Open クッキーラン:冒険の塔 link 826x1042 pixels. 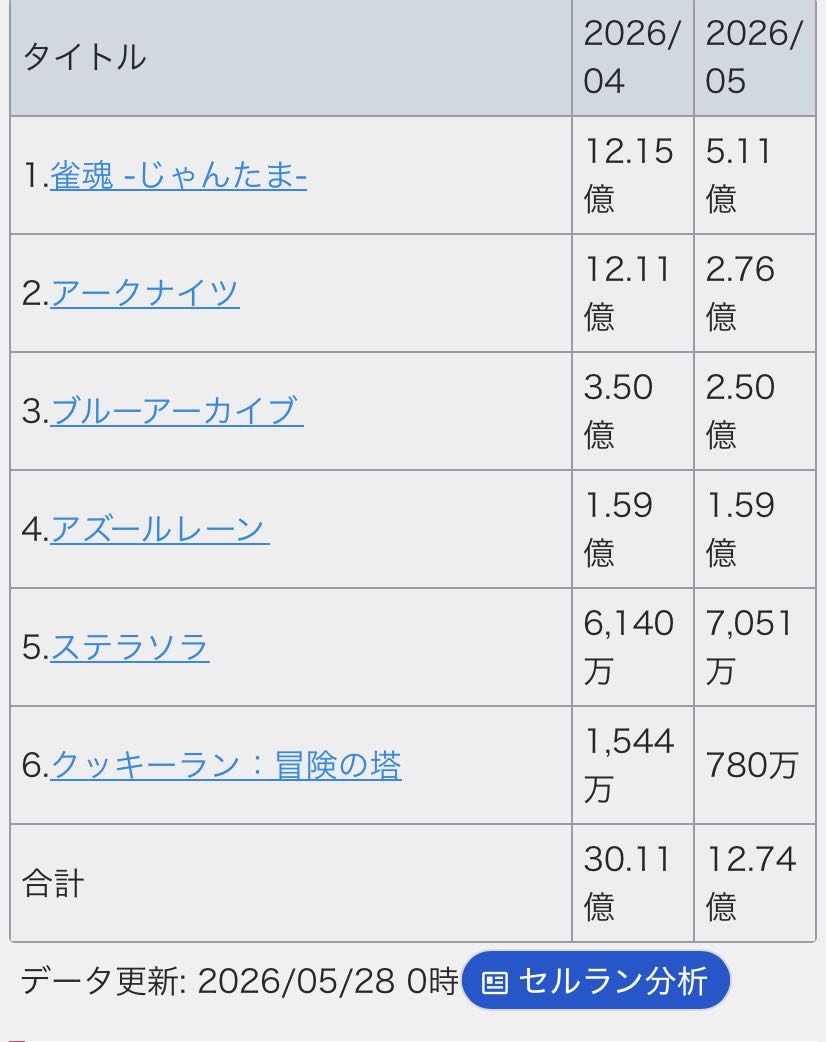pos(225,765)
